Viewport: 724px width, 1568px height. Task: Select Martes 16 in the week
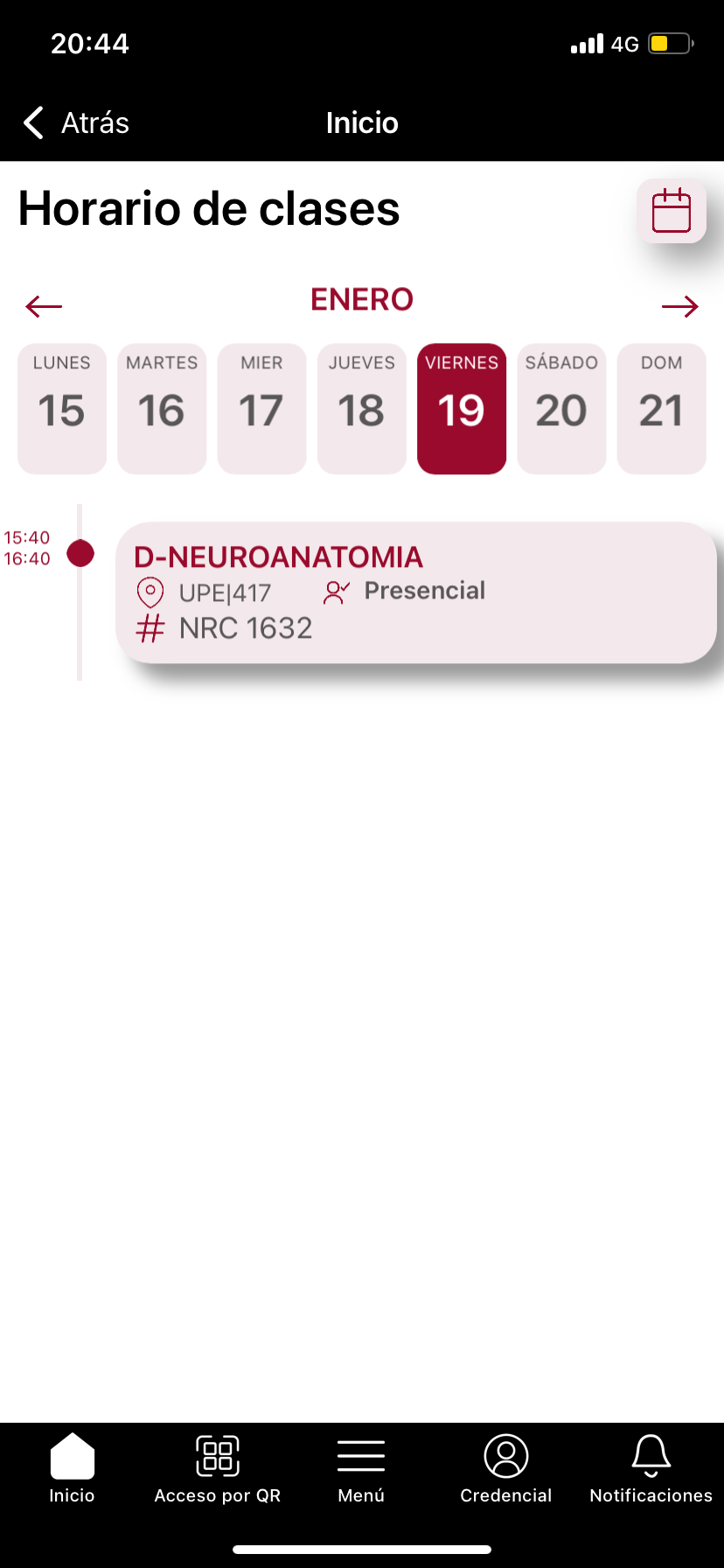coord(162,409)
